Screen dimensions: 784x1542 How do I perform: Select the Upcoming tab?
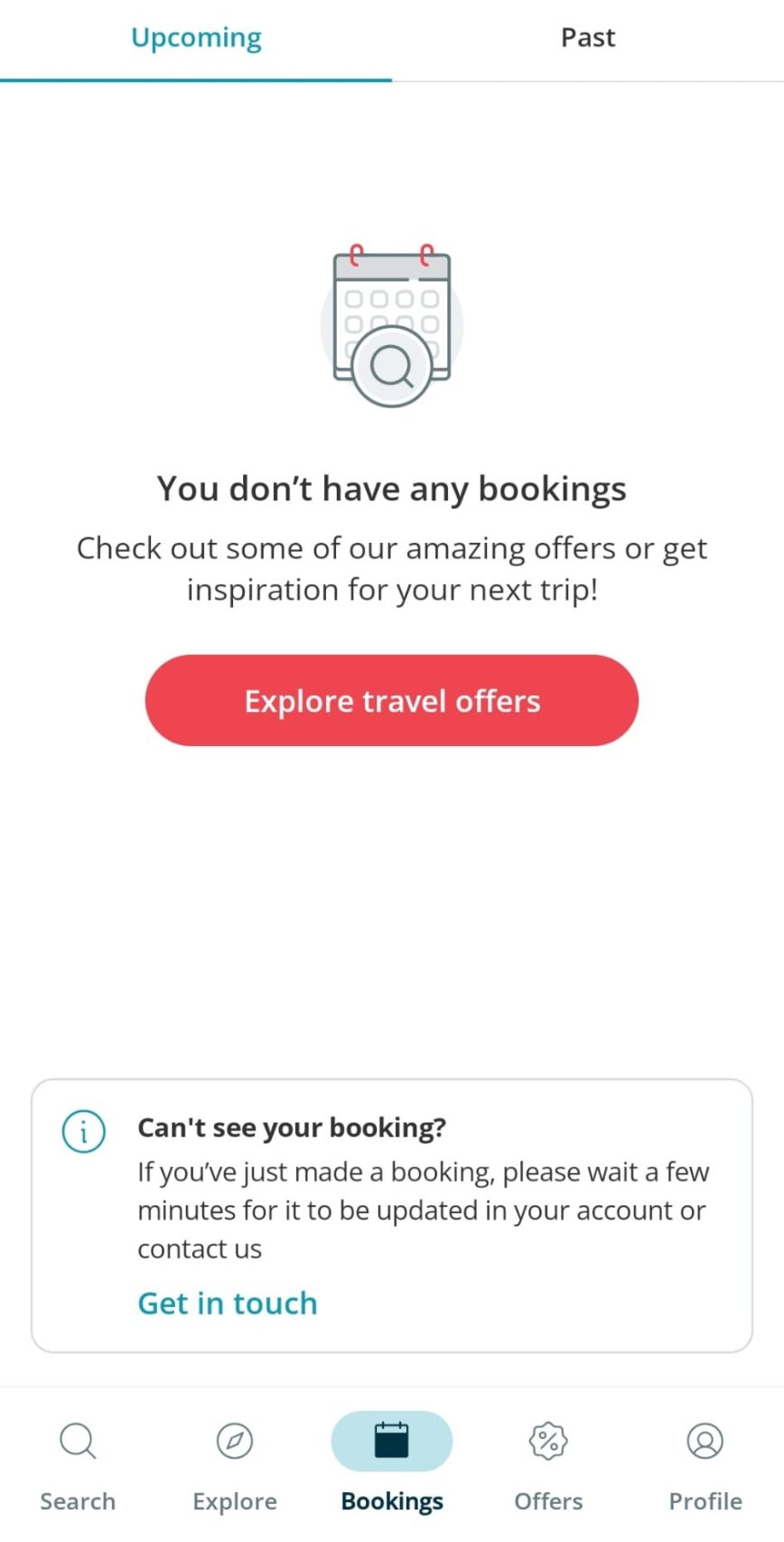coord(196,38)
